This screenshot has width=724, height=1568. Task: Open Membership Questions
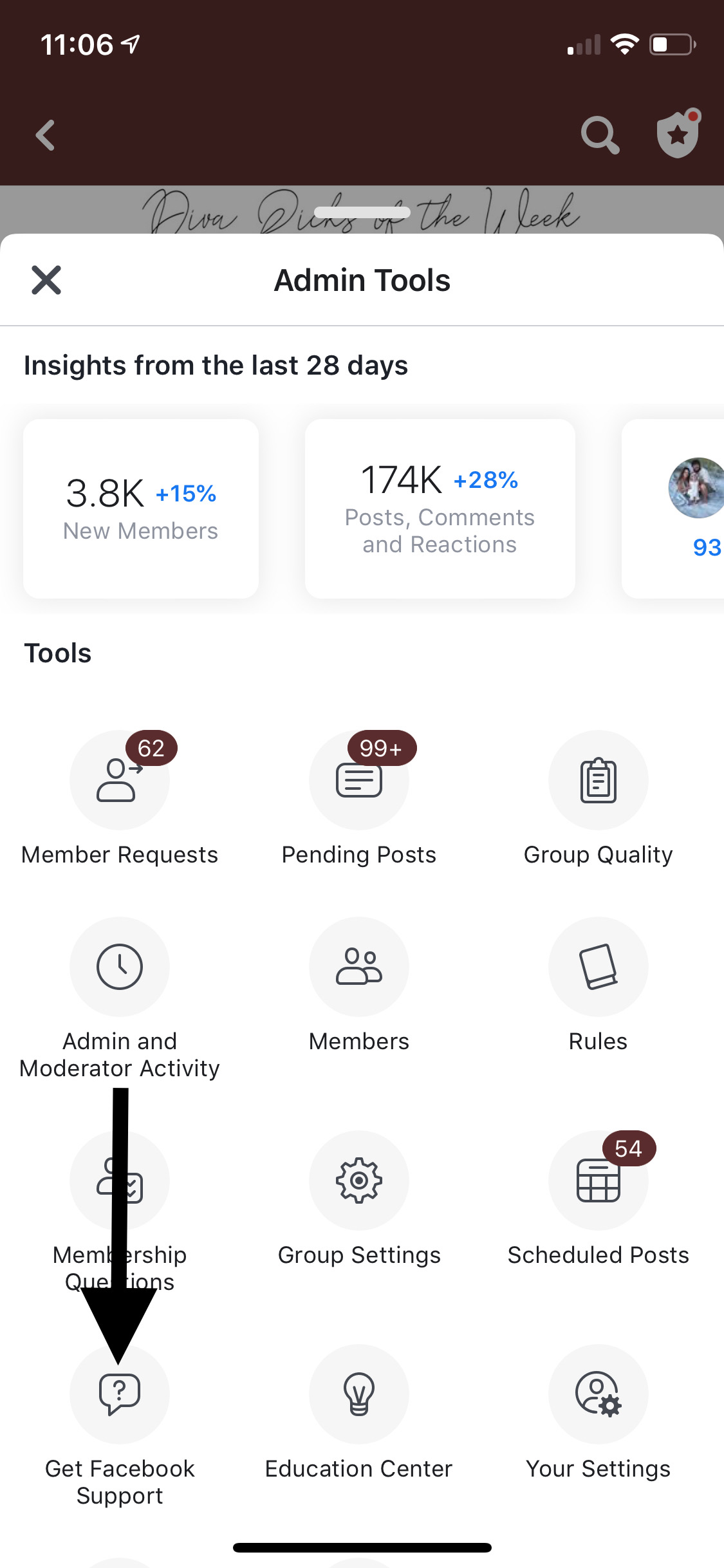point(120,1211)
